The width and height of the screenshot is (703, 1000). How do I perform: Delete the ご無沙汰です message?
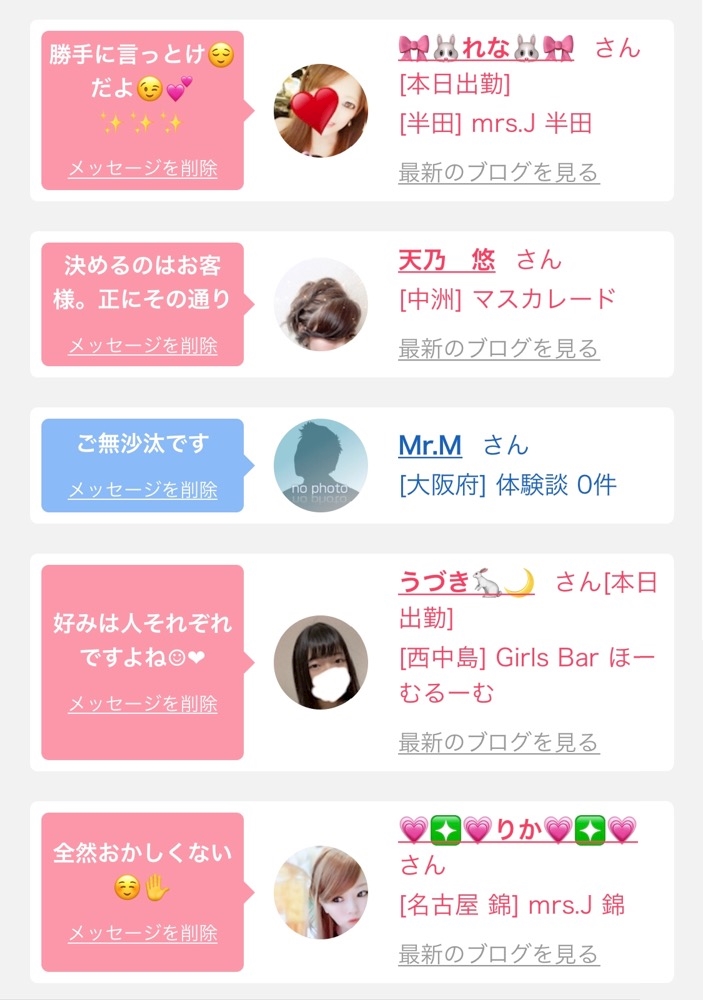coord(143,489)
